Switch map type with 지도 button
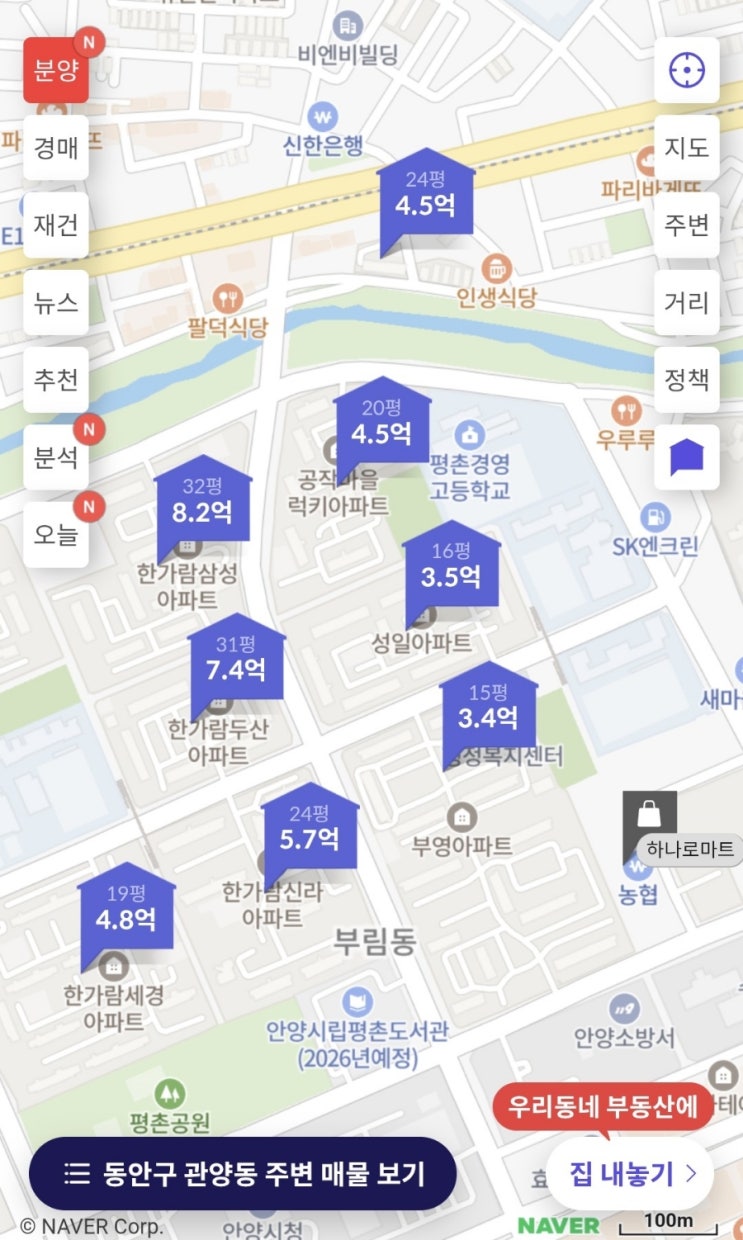 click(687, 148)
